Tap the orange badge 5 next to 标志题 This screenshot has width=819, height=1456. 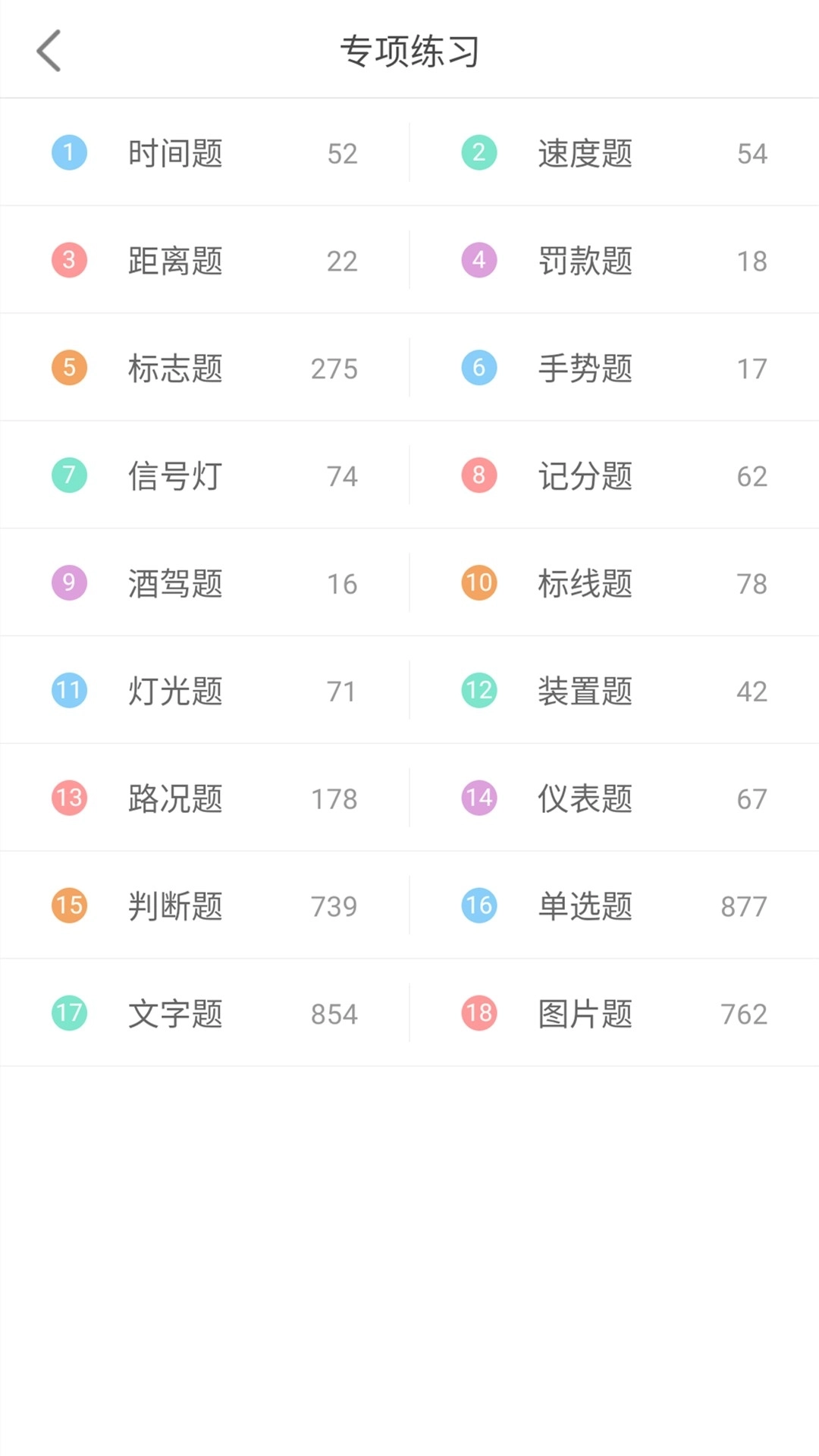pyautogui.click(x=69, y=367)
